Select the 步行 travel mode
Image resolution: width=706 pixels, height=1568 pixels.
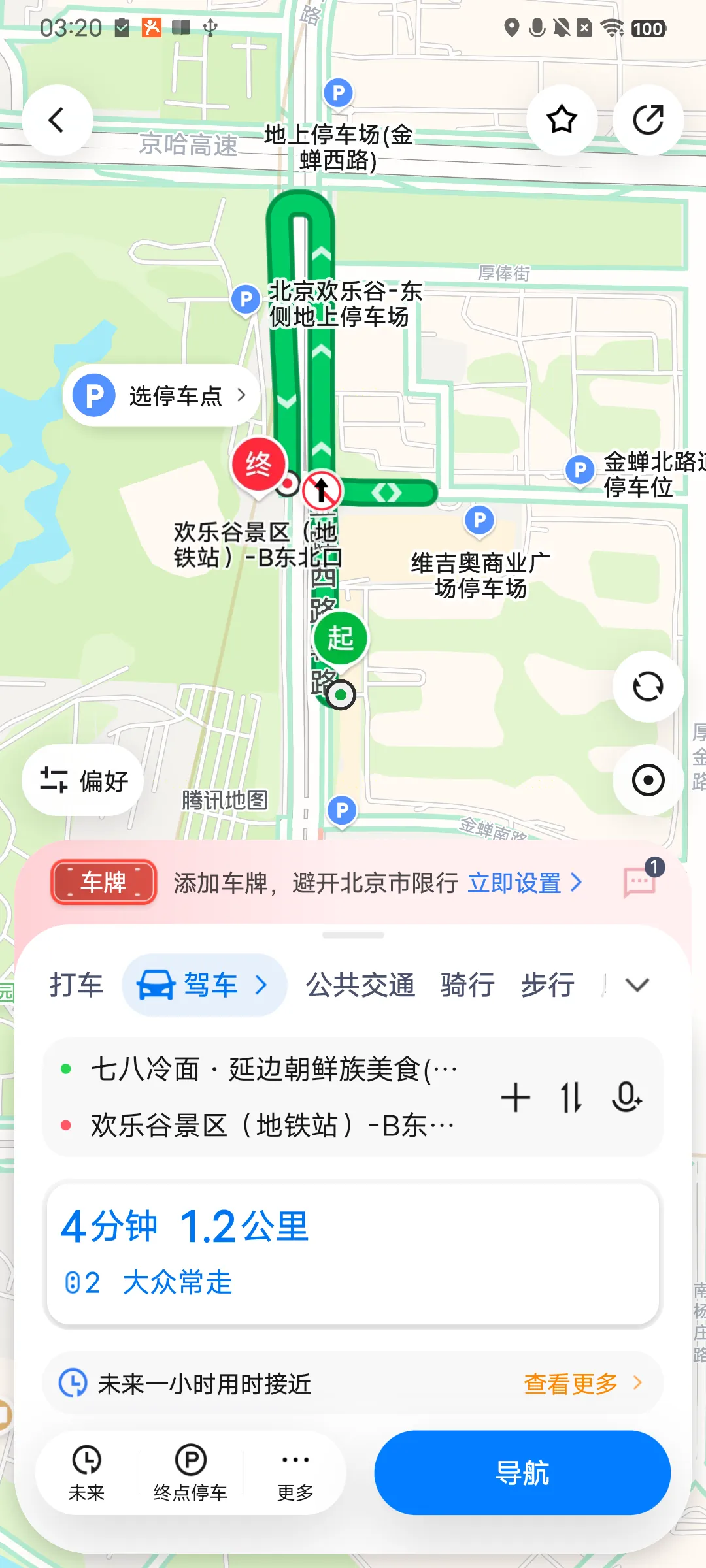point(548,985)
